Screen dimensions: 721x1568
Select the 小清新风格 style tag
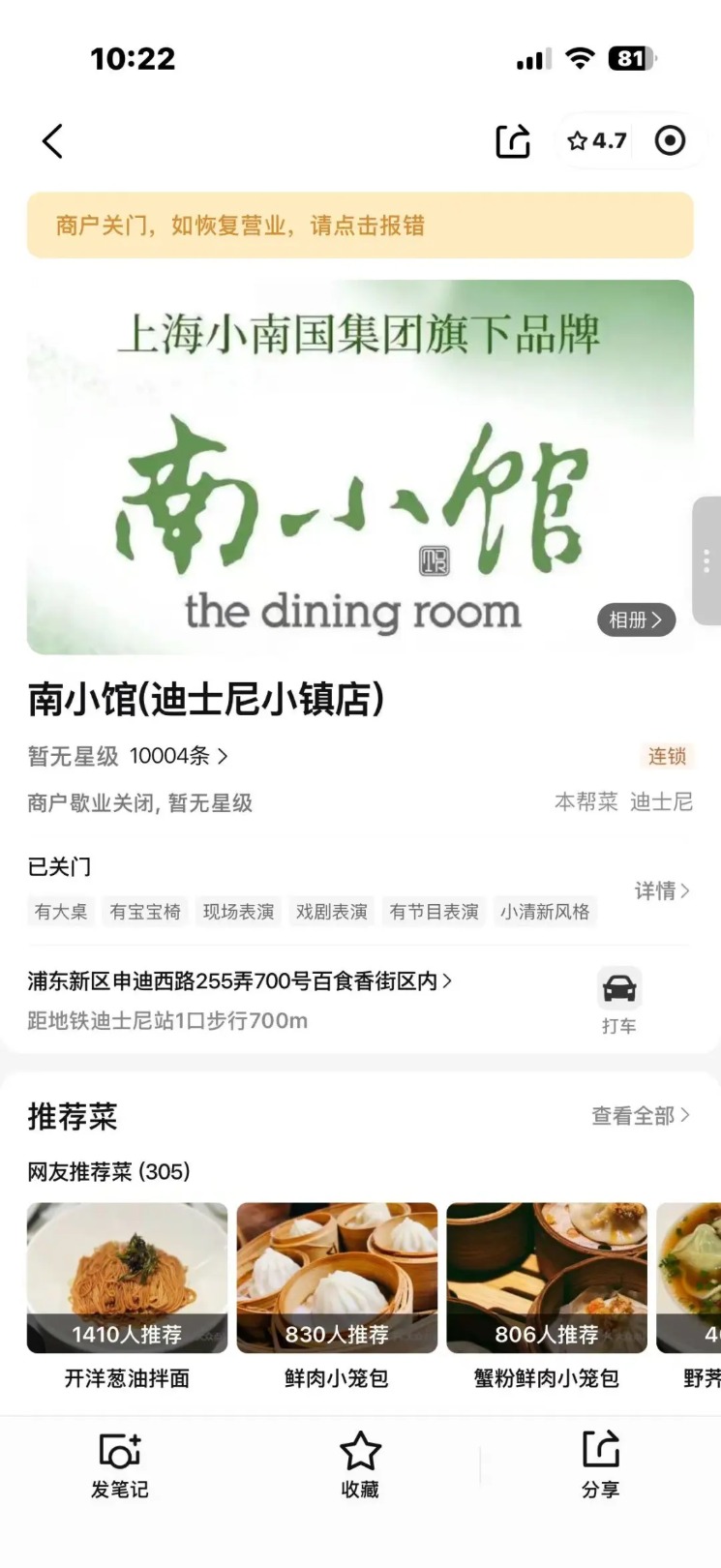click(545, 911)
